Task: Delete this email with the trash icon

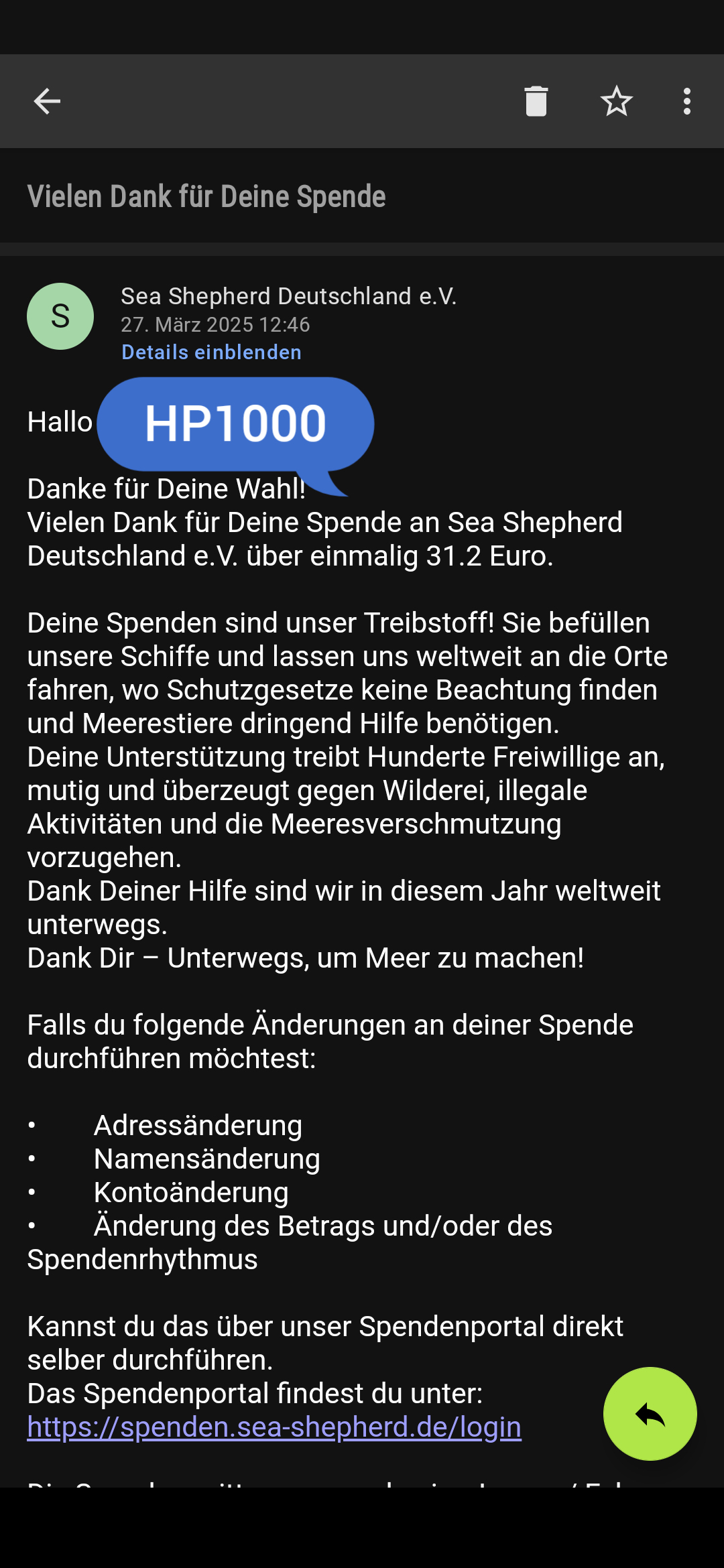Action: [536, 101]
